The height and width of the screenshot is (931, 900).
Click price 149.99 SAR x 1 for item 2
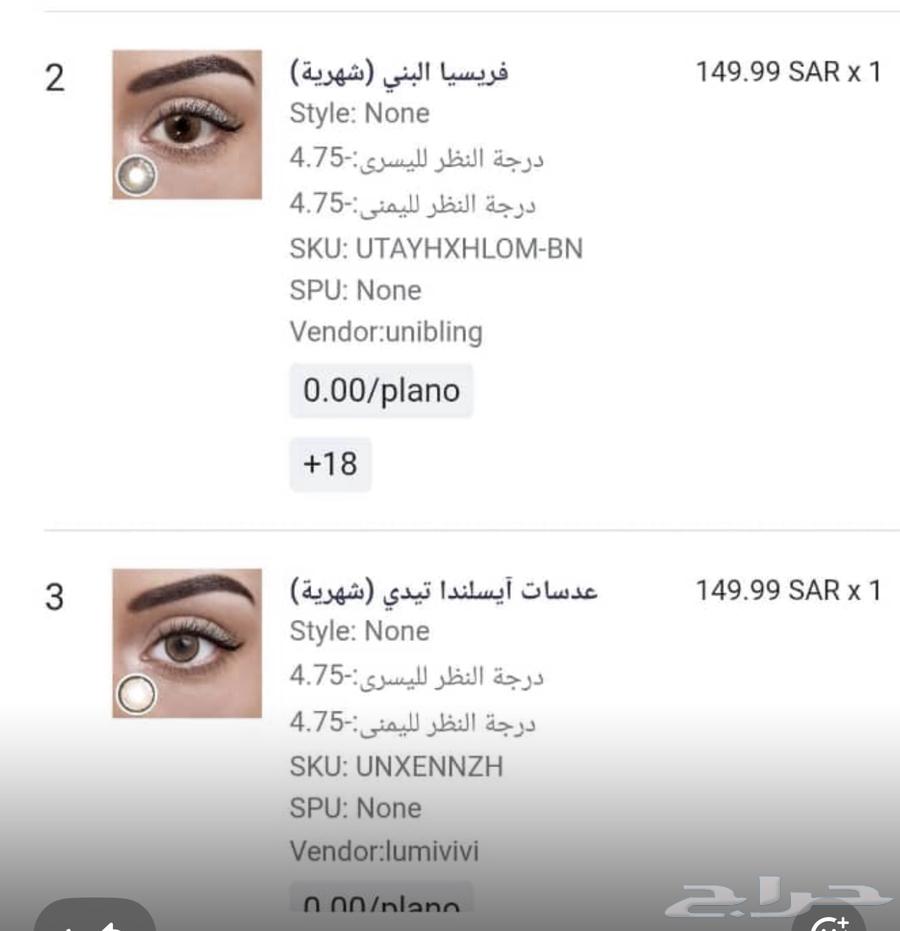click(789, 72)
